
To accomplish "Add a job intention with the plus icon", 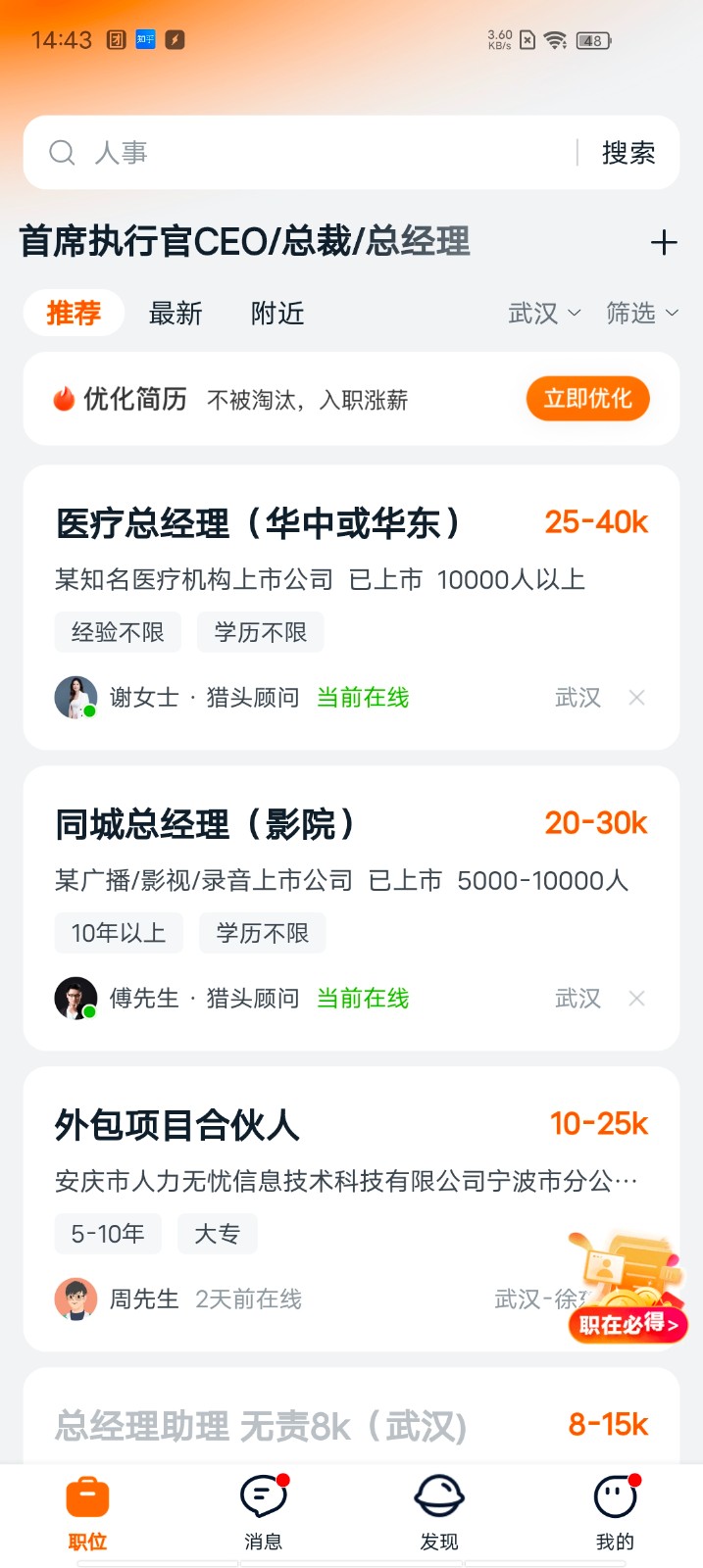I will 664,242.
